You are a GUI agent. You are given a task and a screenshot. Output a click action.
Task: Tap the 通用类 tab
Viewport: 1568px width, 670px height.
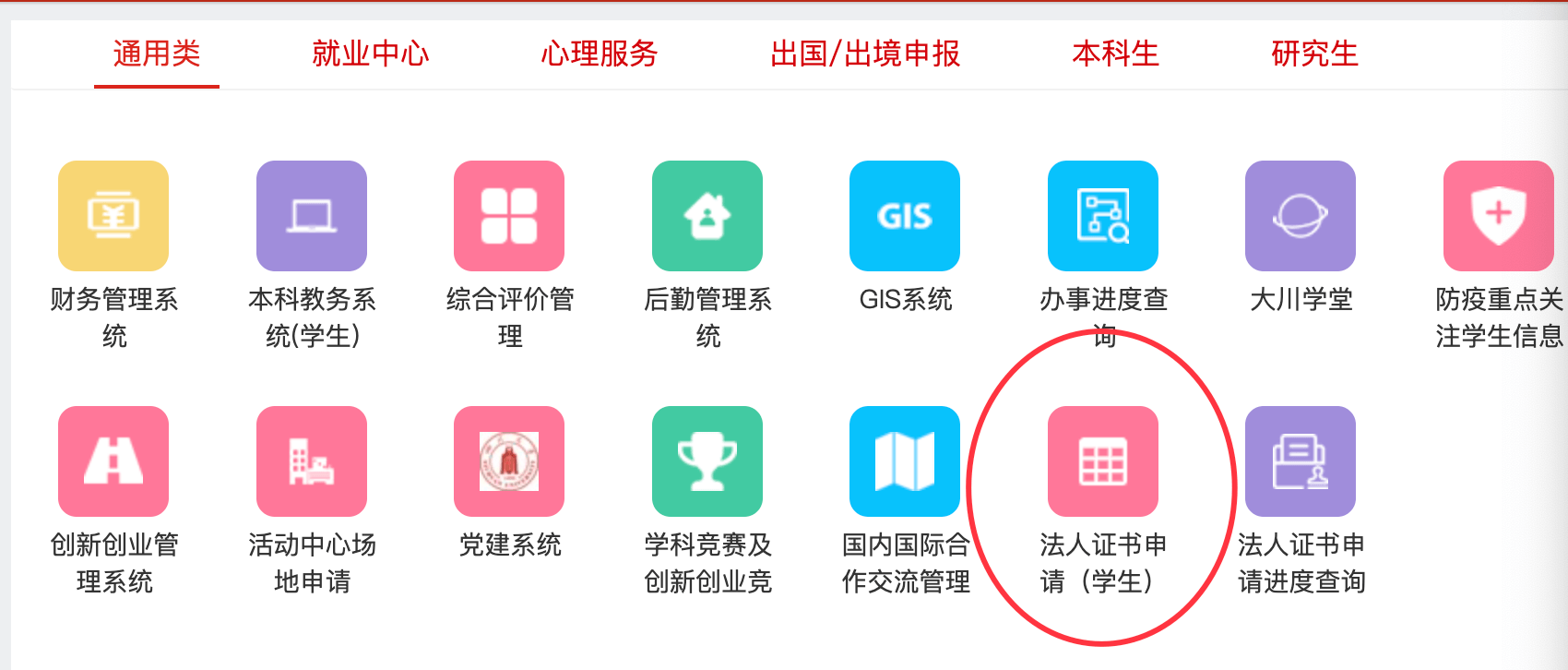click(156, 54)
